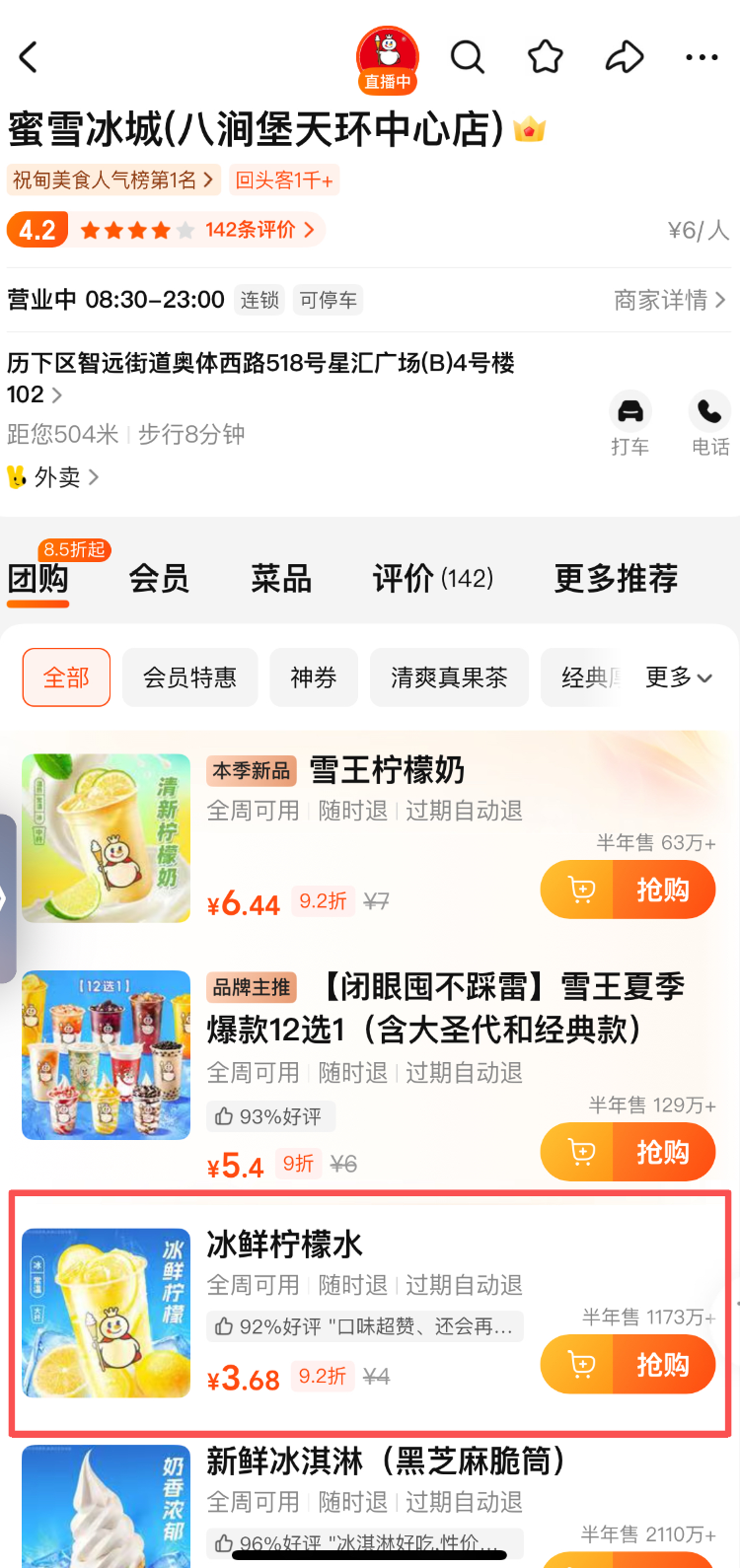
Task: Call a ride with 打车
Action: pos(629,424)
